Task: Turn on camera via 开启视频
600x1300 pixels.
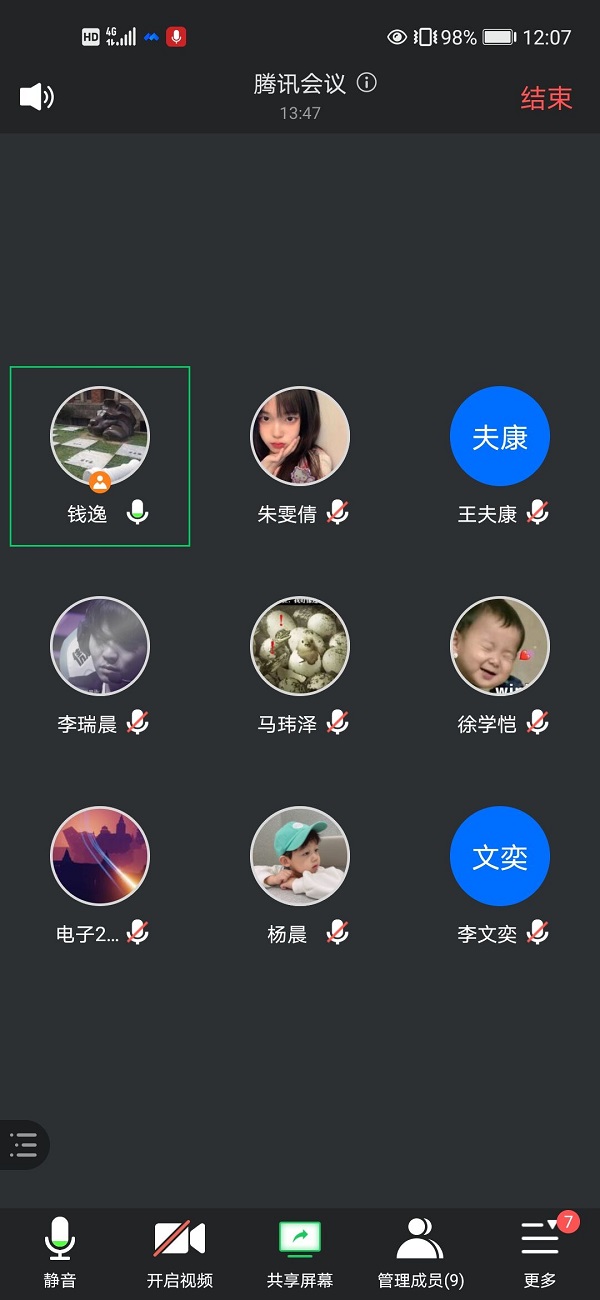Action: pyautogui.click(x=180, y=1252)
